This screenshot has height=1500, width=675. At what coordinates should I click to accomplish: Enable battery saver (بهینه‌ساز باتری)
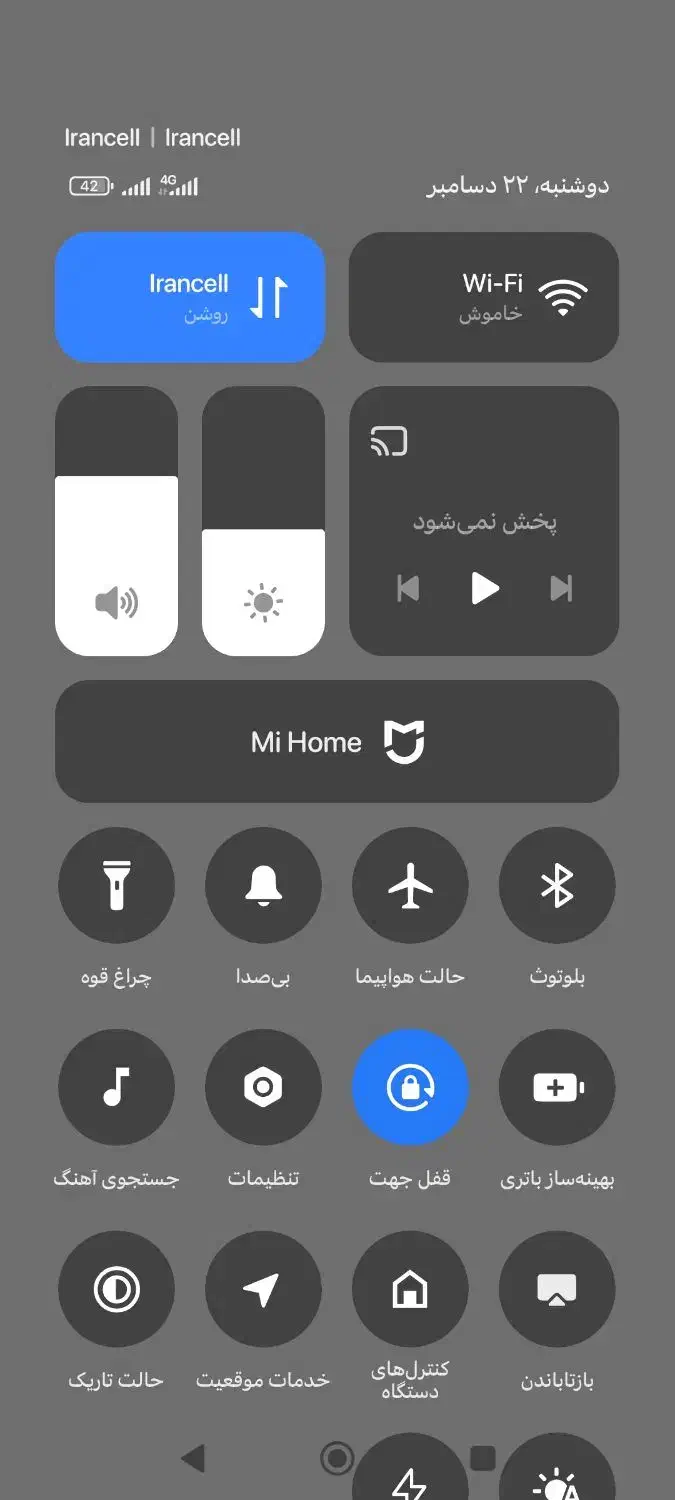[x=557, y=1087]
